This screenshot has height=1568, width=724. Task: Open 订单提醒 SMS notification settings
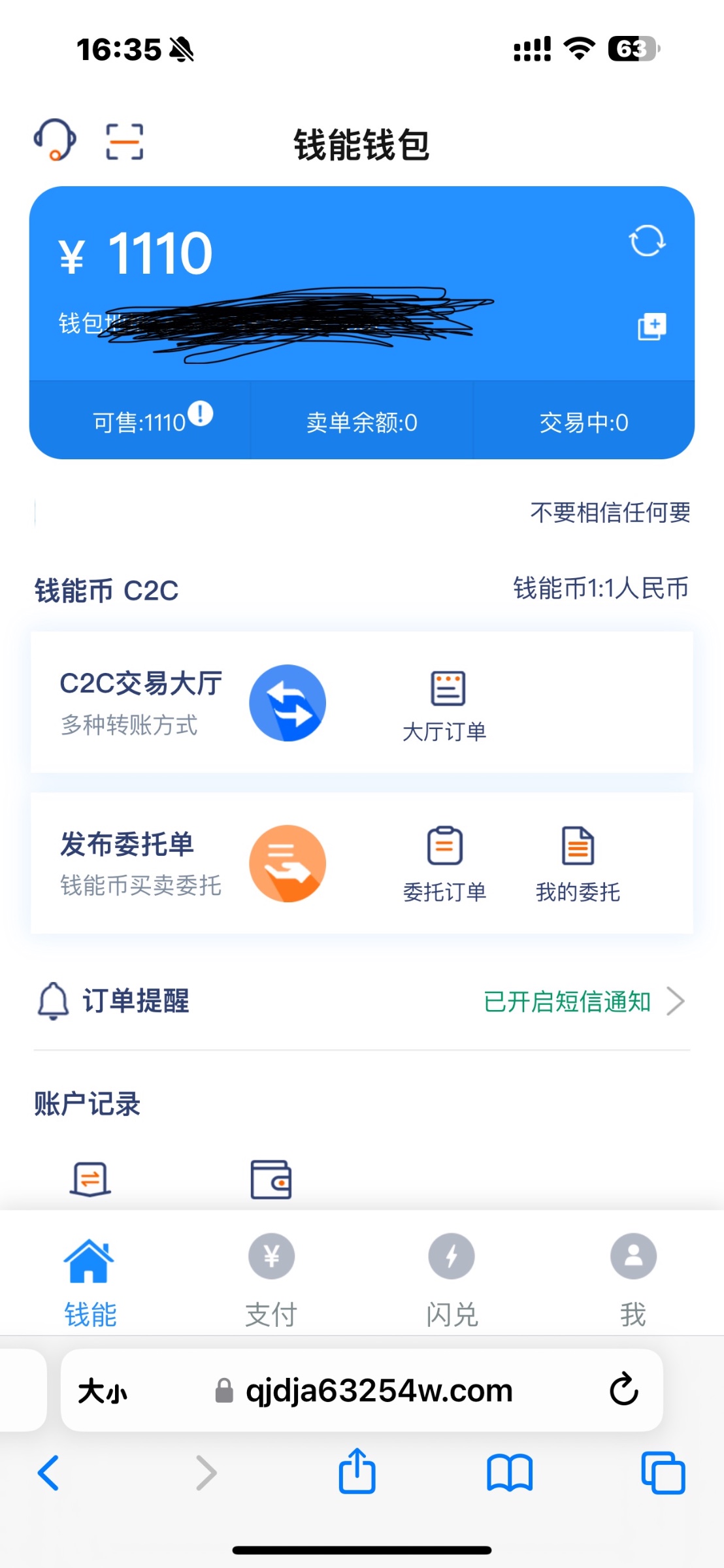[x=583, y=1001]
